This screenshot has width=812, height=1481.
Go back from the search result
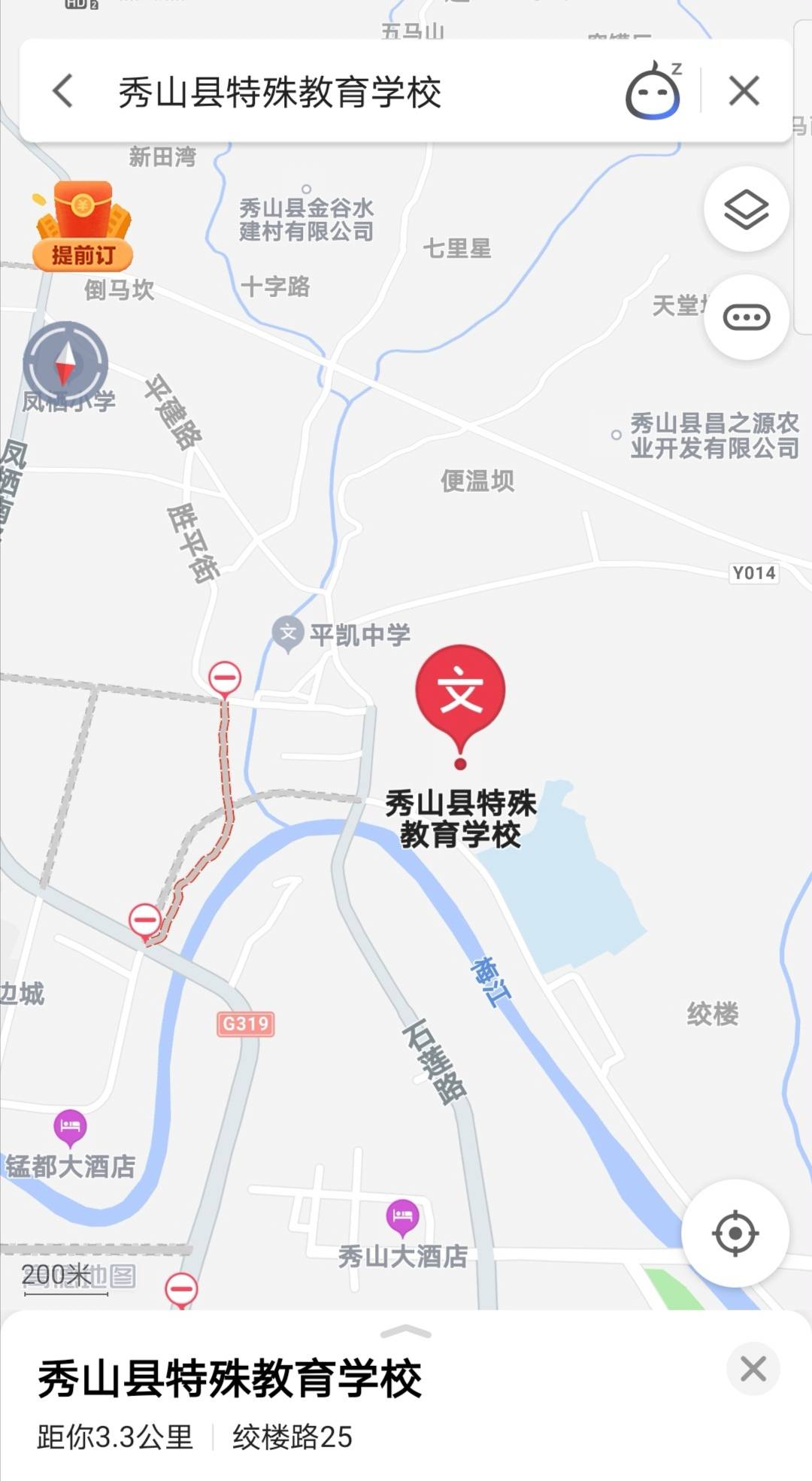pos(63,92)
